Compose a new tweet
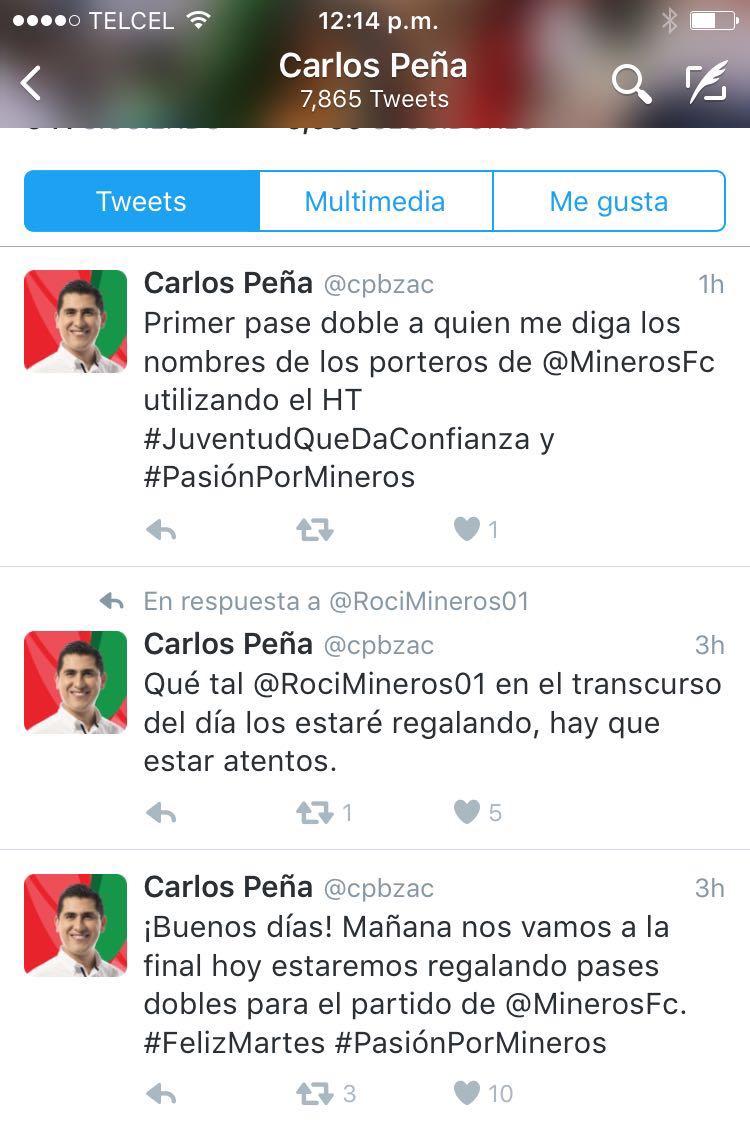The image size is (750, 1129). coord(706,84)
